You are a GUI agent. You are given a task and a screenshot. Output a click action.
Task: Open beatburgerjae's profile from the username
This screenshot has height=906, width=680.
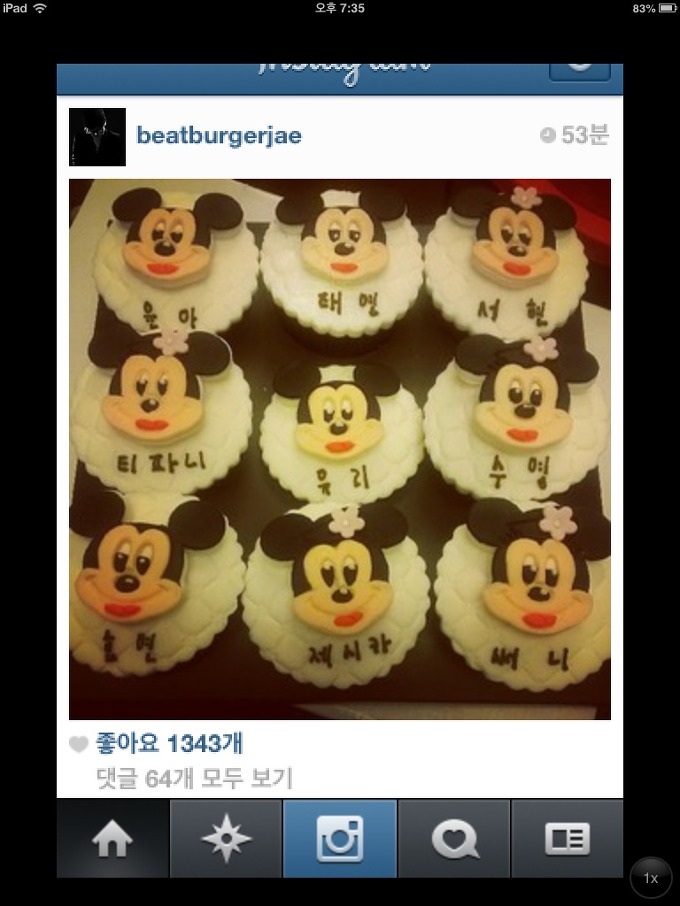[218, 135]
